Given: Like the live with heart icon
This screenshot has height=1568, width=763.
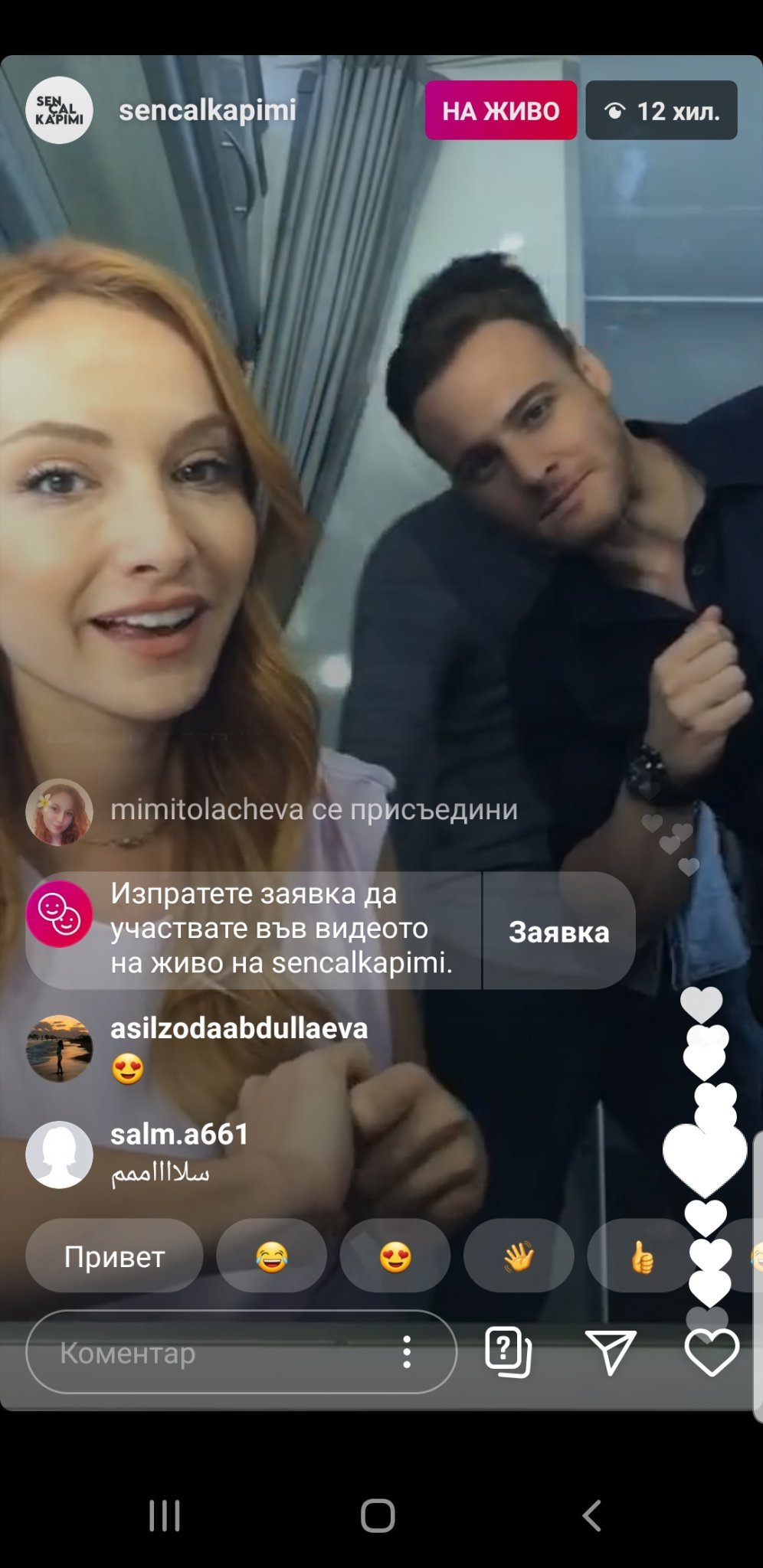Looking at the screenshot, I should tap(712, 1352).
